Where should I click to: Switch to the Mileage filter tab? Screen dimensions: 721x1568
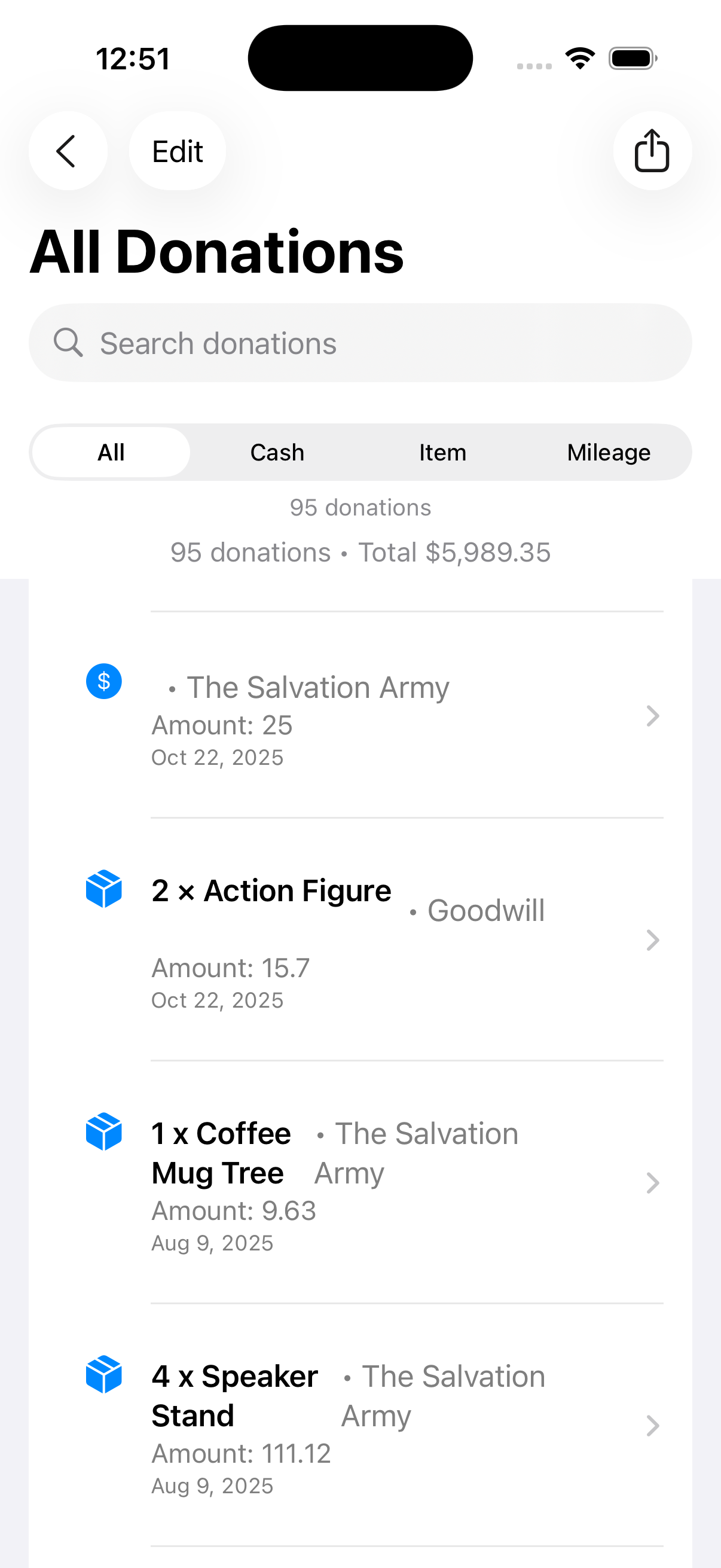coord(609,452)
